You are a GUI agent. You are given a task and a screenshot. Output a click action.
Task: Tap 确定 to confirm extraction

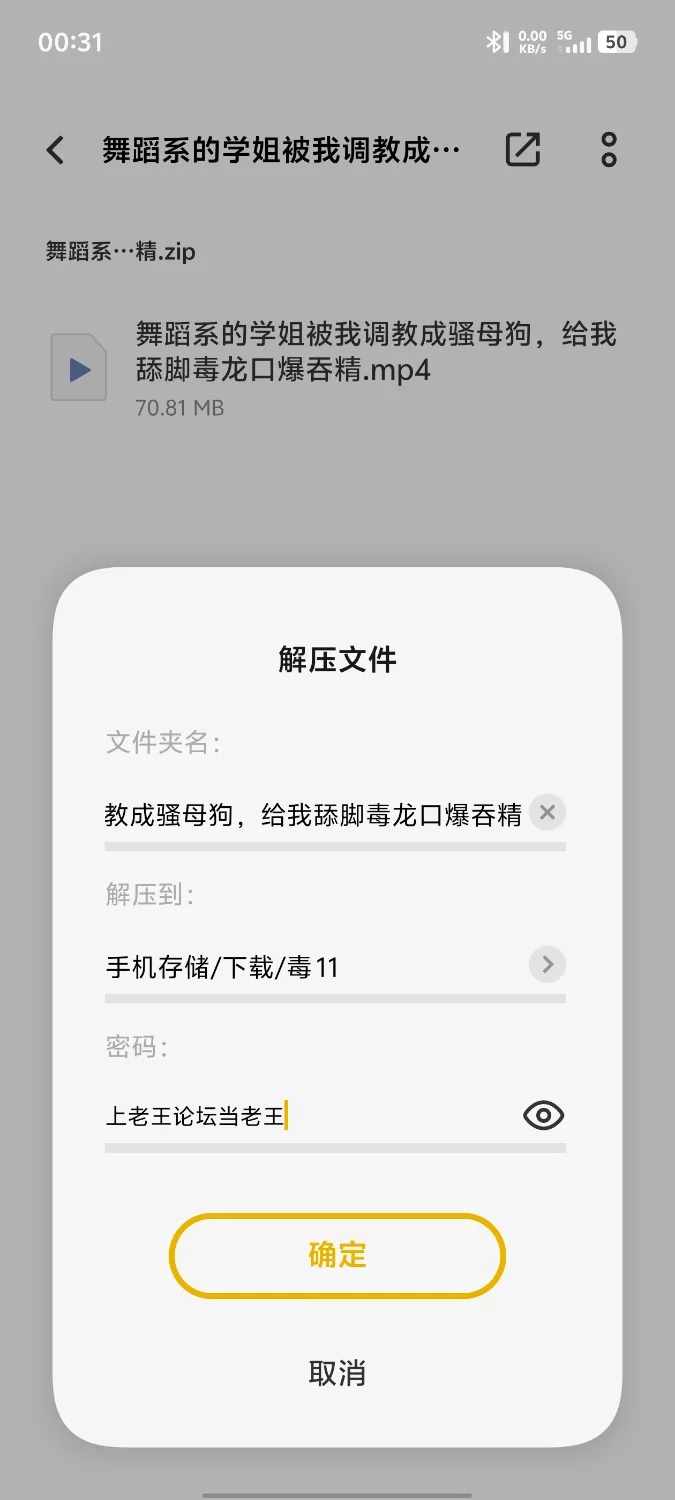pos(337,1255)
